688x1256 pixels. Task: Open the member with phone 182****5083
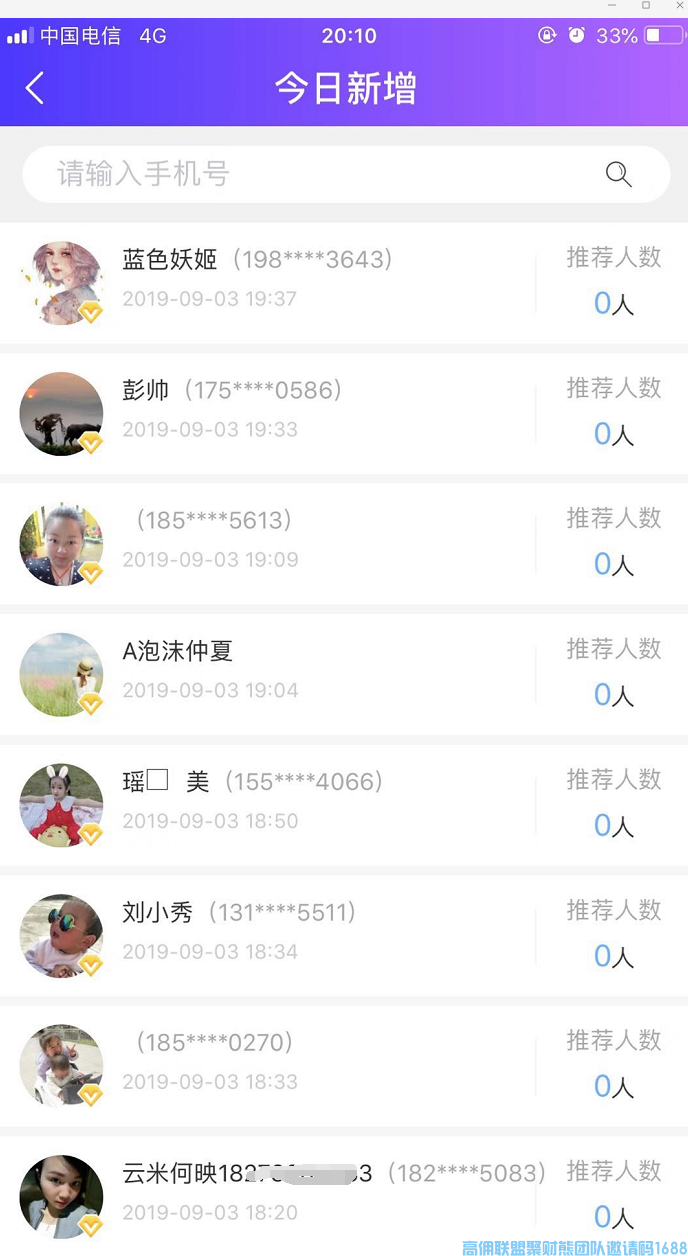[x=300, y=1193]
